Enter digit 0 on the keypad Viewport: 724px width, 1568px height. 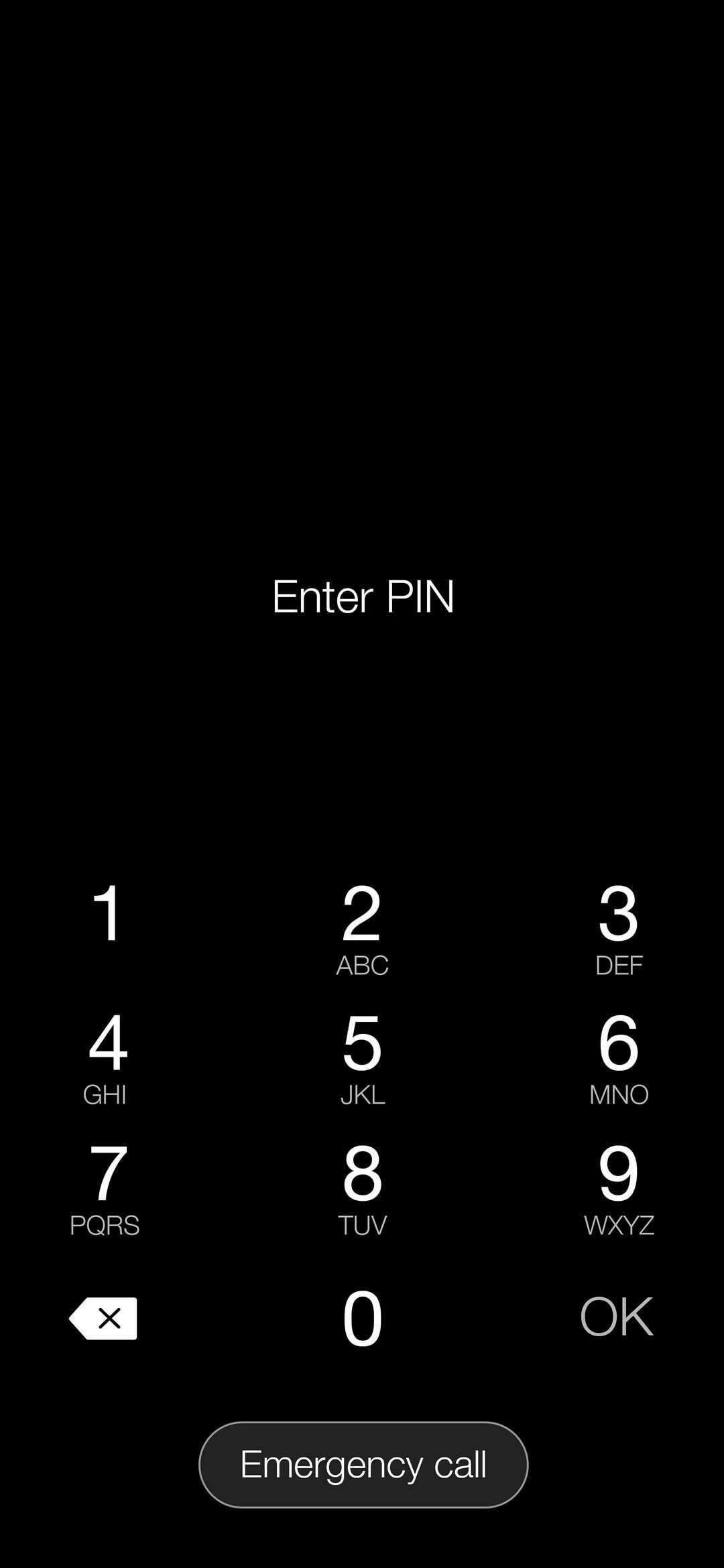pos(362,1318)
